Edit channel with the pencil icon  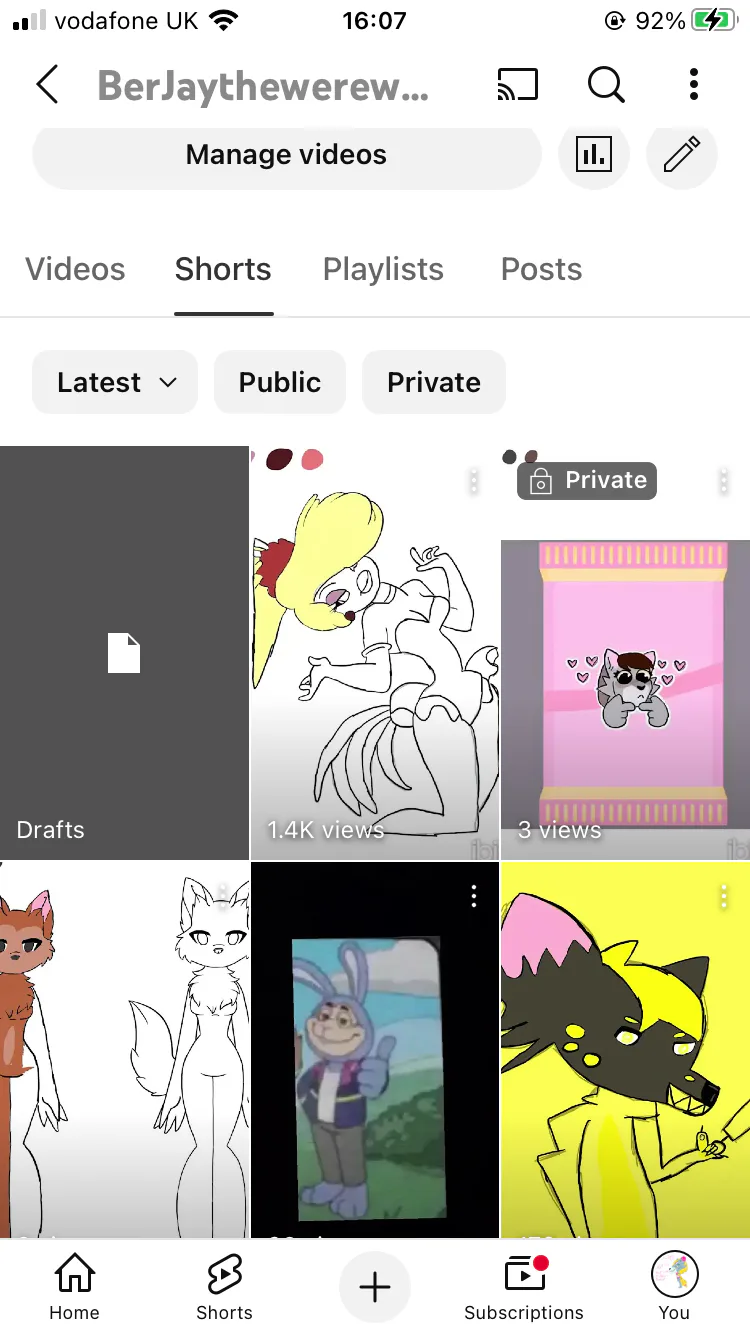[x=682, y=155]
